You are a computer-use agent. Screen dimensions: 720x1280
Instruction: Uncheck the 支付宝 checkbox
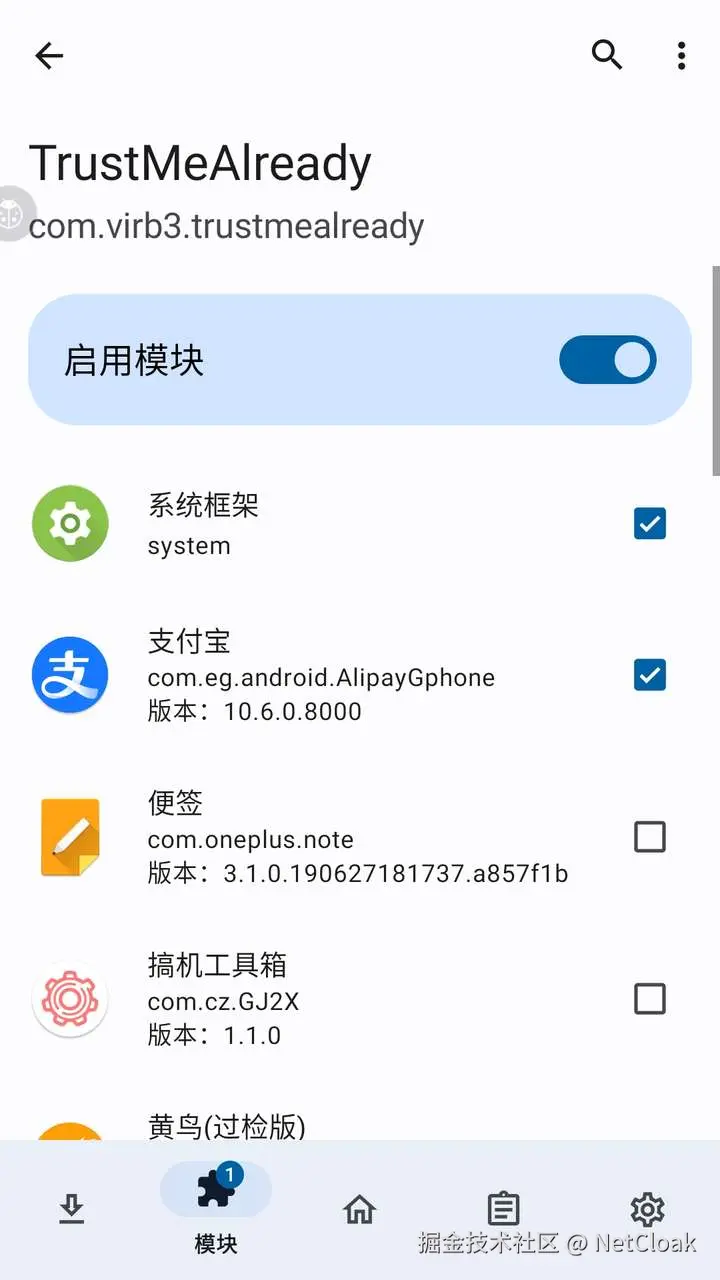[650, 675]
